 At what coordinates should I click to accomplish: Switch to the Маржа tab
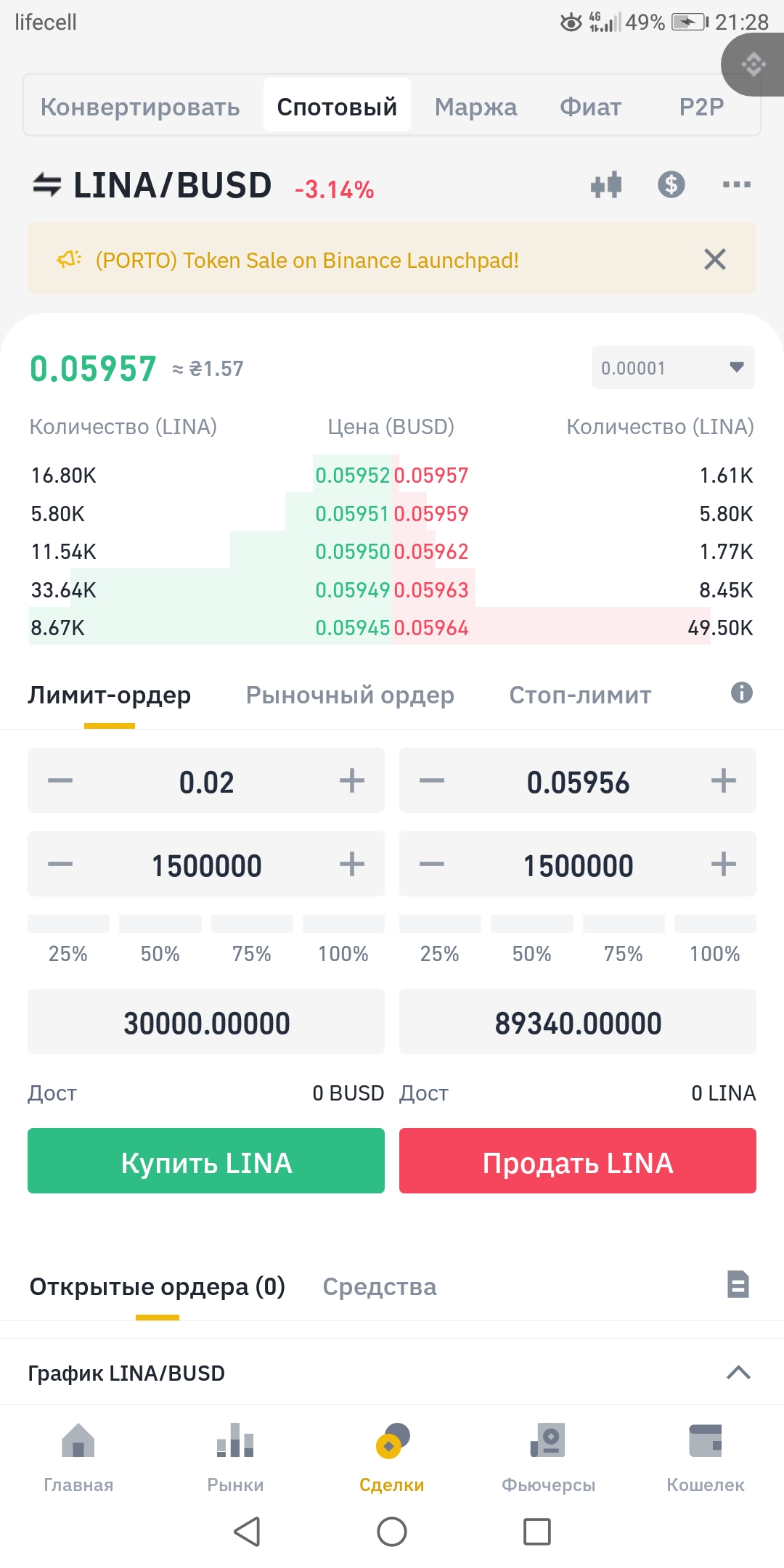(475, 107)
